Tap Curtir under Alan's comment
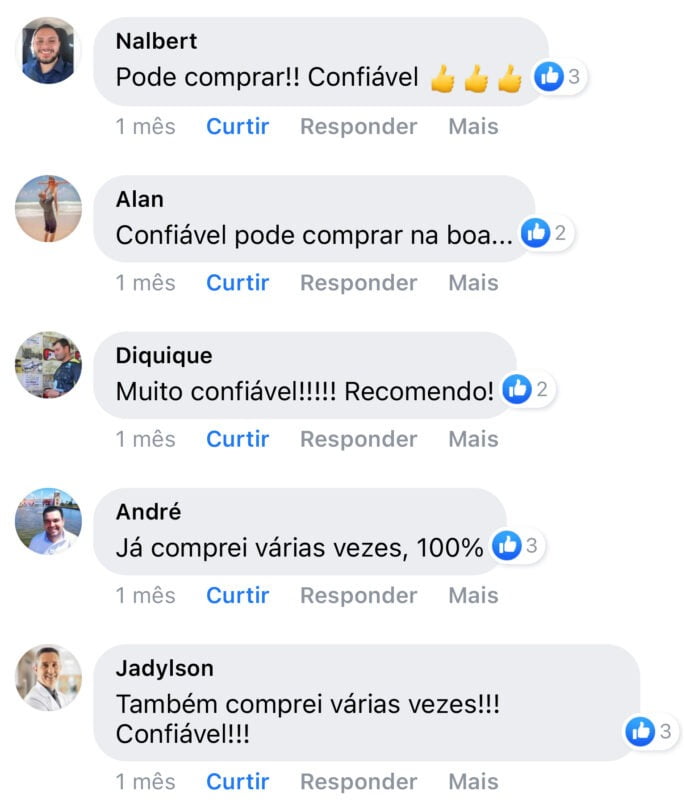This screenshot has height=800, width=698. (237, 283)
